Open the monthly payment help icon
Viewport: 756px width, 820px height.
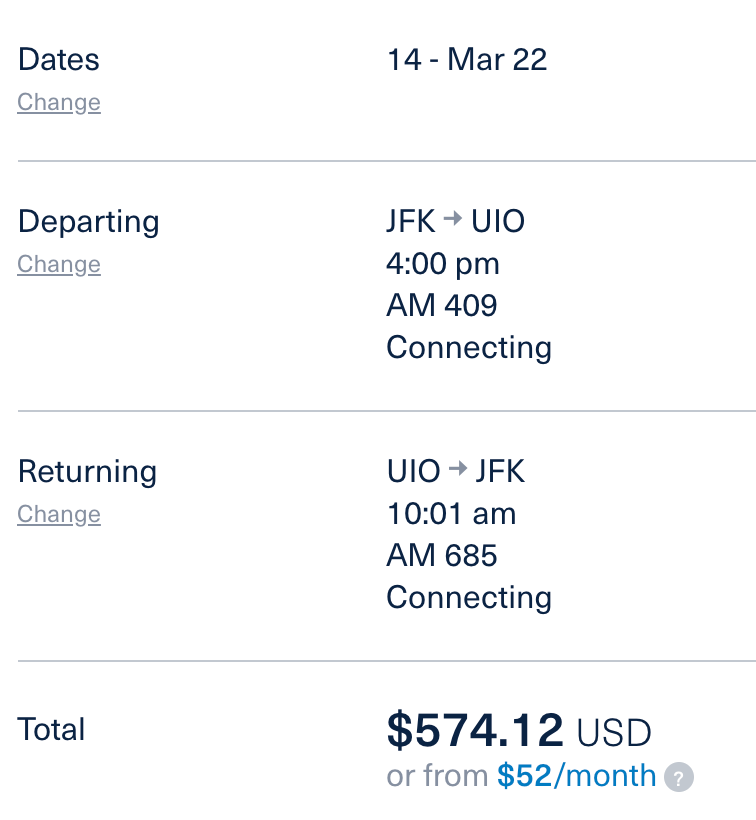point(680,777)
